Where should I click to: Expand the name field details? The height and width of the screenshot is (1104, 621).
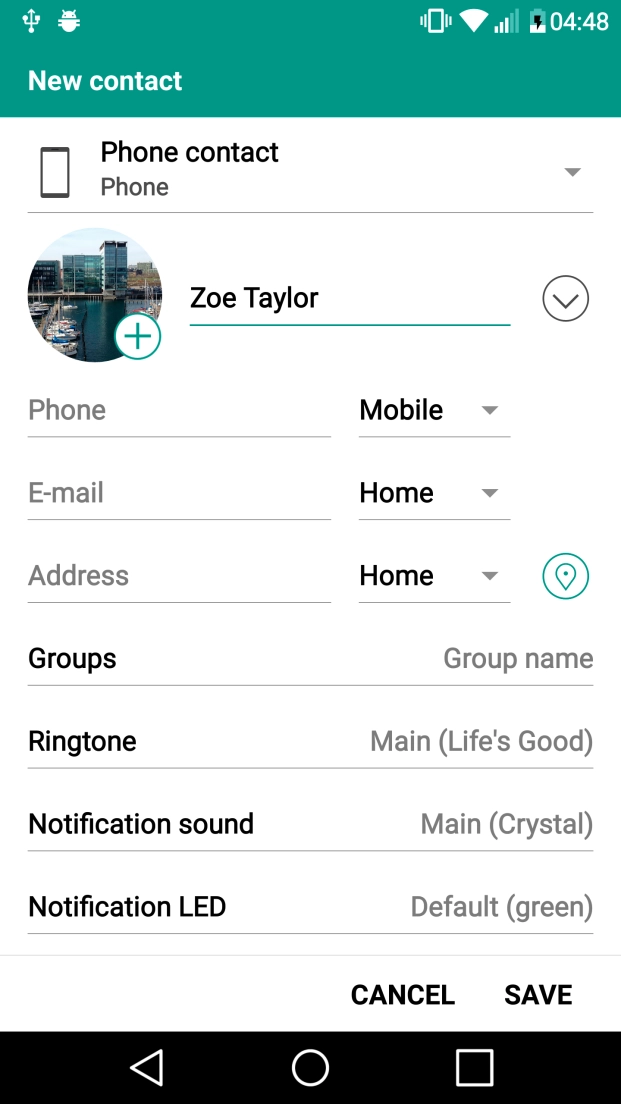pos(565,299)
